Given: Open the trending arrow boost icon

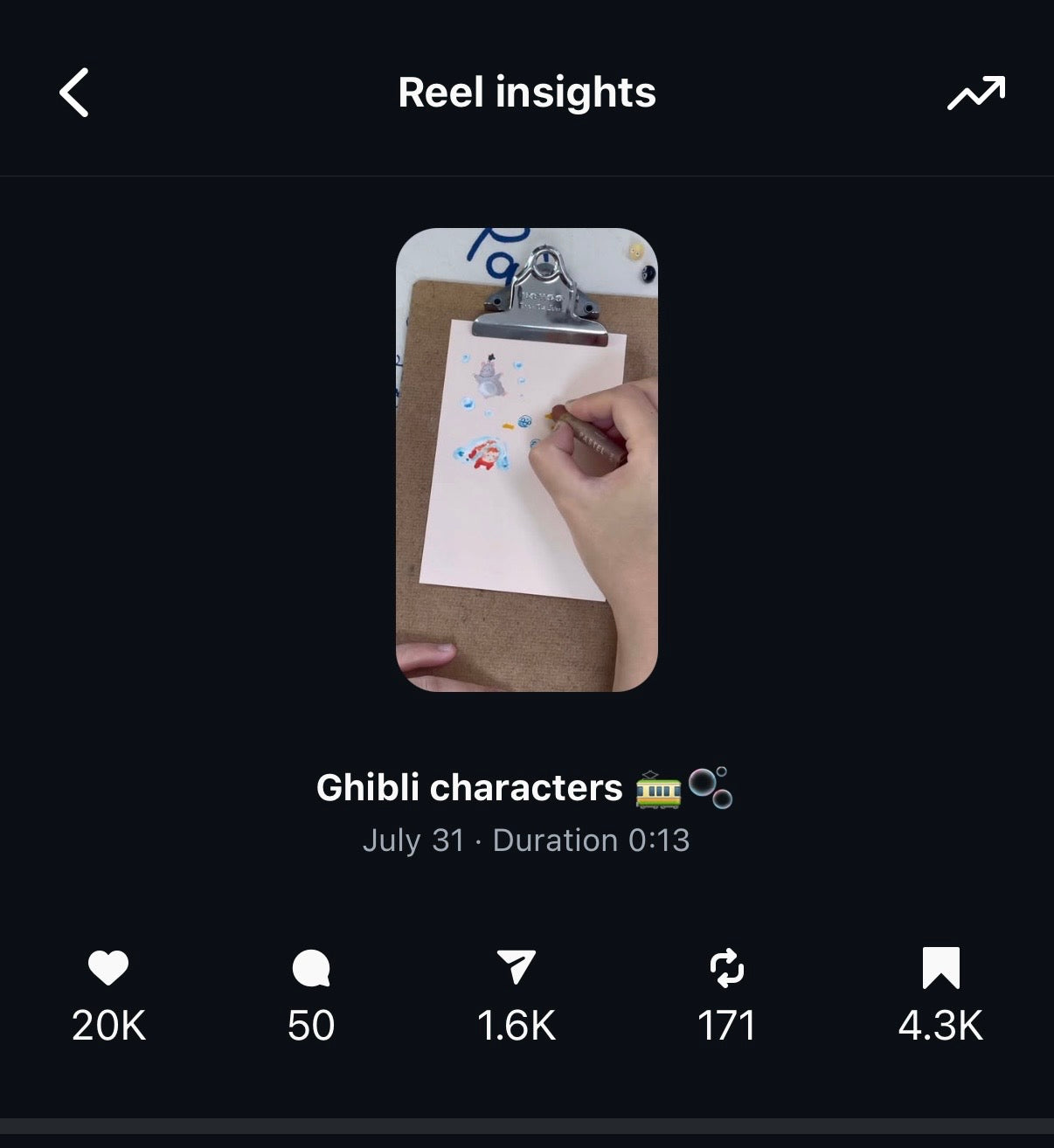Looking at the screenshot, I should [975, 93].
